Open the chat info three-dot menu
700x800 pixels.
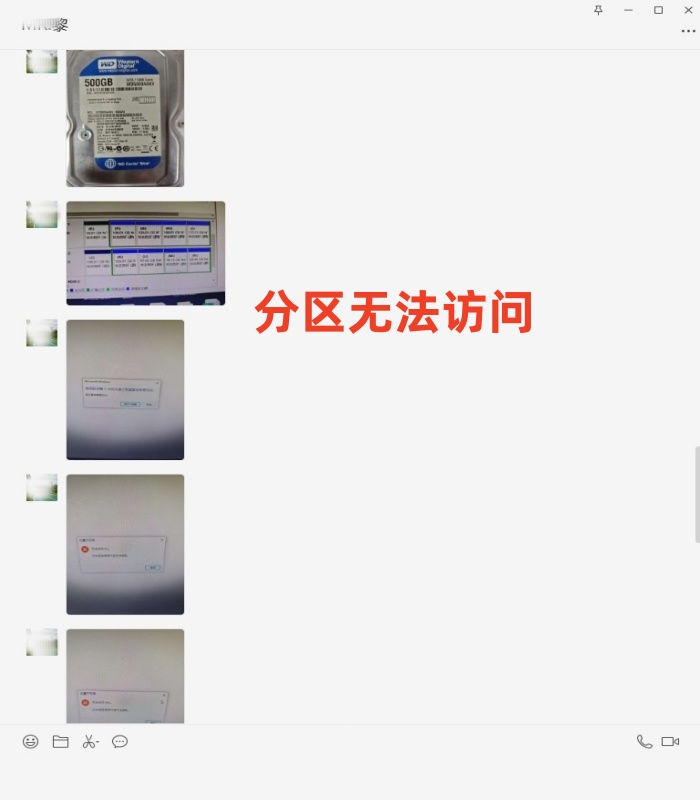(687, 31)
